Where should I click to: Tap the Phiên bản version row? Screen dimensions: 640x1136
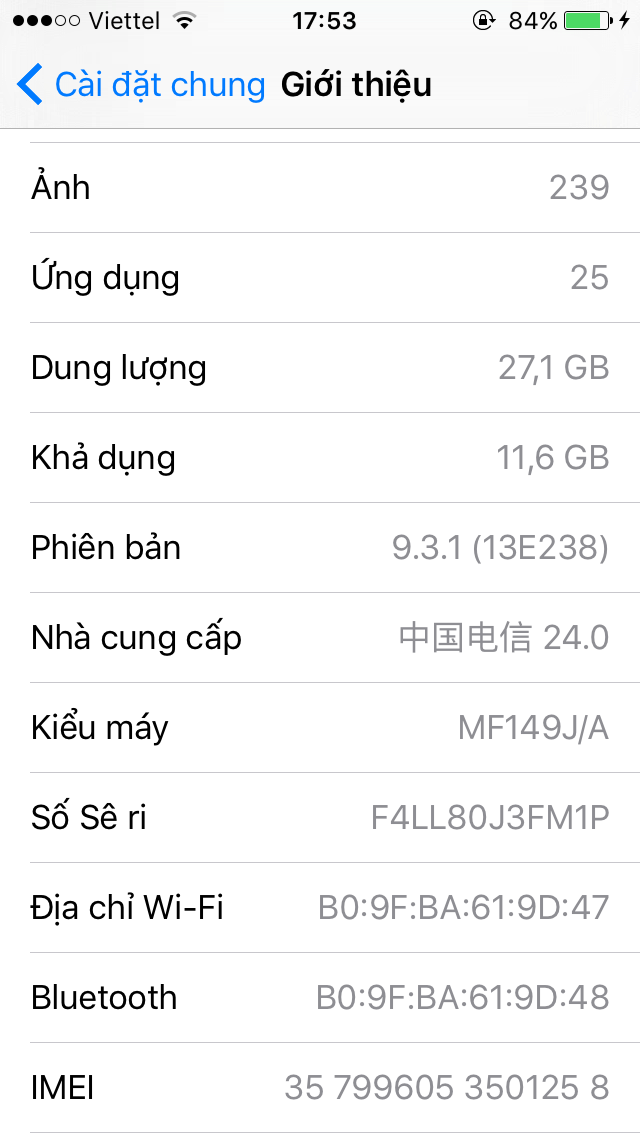tap(320, 548)
